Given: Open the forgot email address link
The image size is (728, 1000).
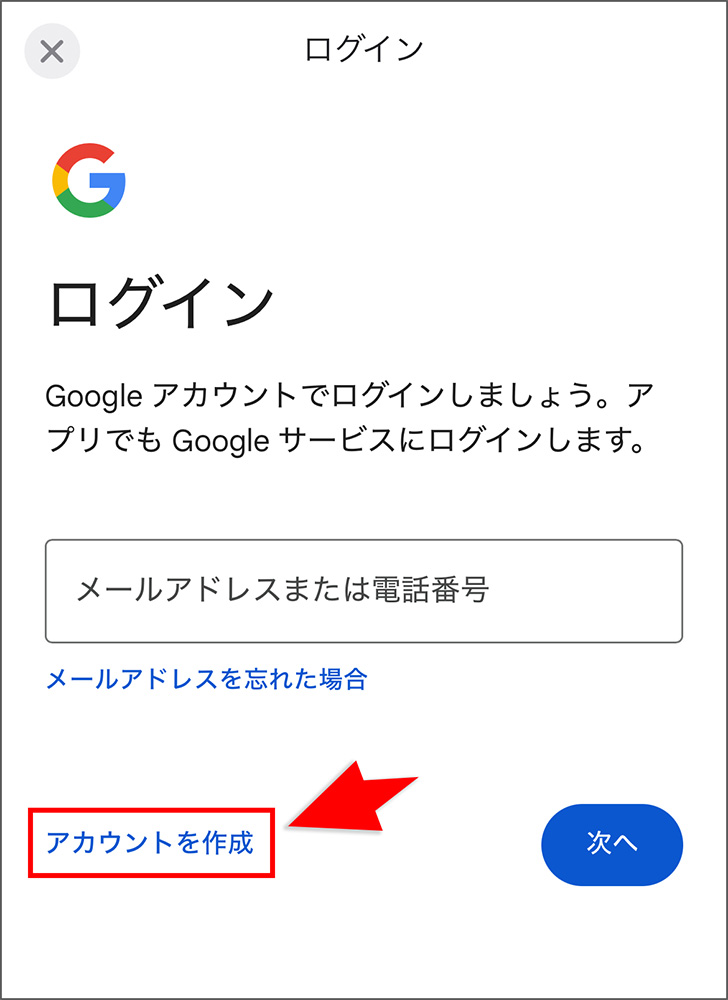Looking at the screenshot, I should click(x=207, y=680).
